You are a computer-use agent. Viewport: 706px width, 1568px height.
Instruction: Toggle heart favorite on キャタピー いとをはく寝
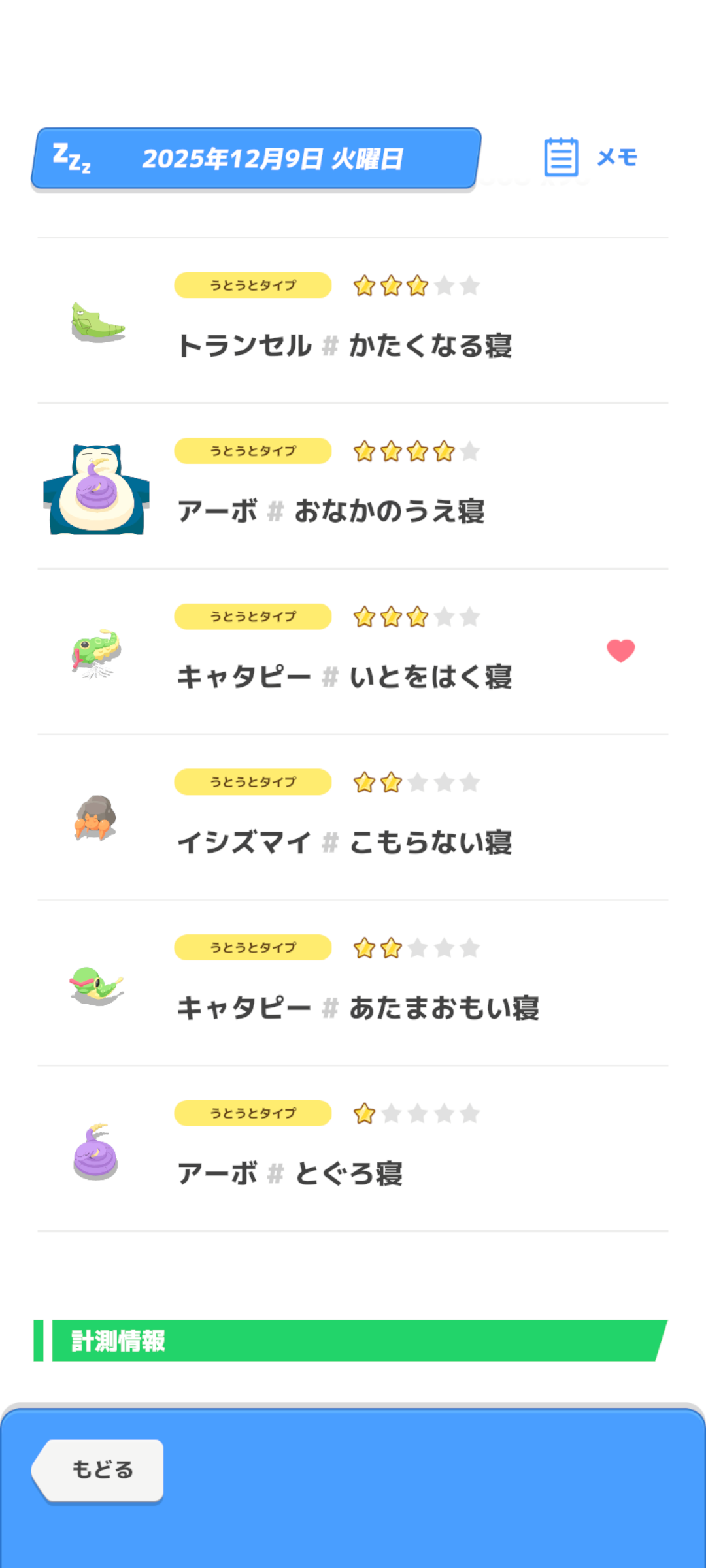620,651
